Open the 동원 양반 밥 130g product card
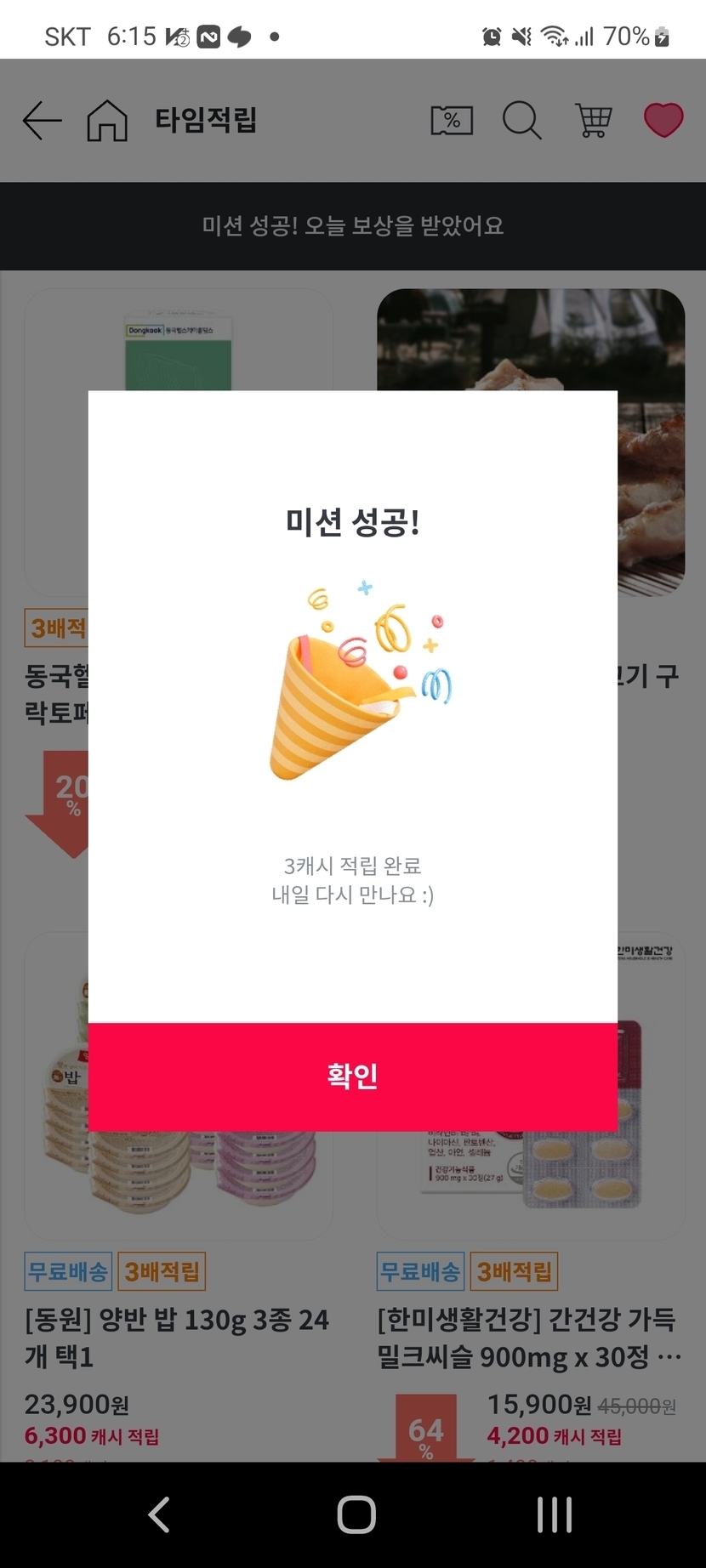Image resolution: width=706 pixels, height=1568 pixels. click(x=177, y=1337)
